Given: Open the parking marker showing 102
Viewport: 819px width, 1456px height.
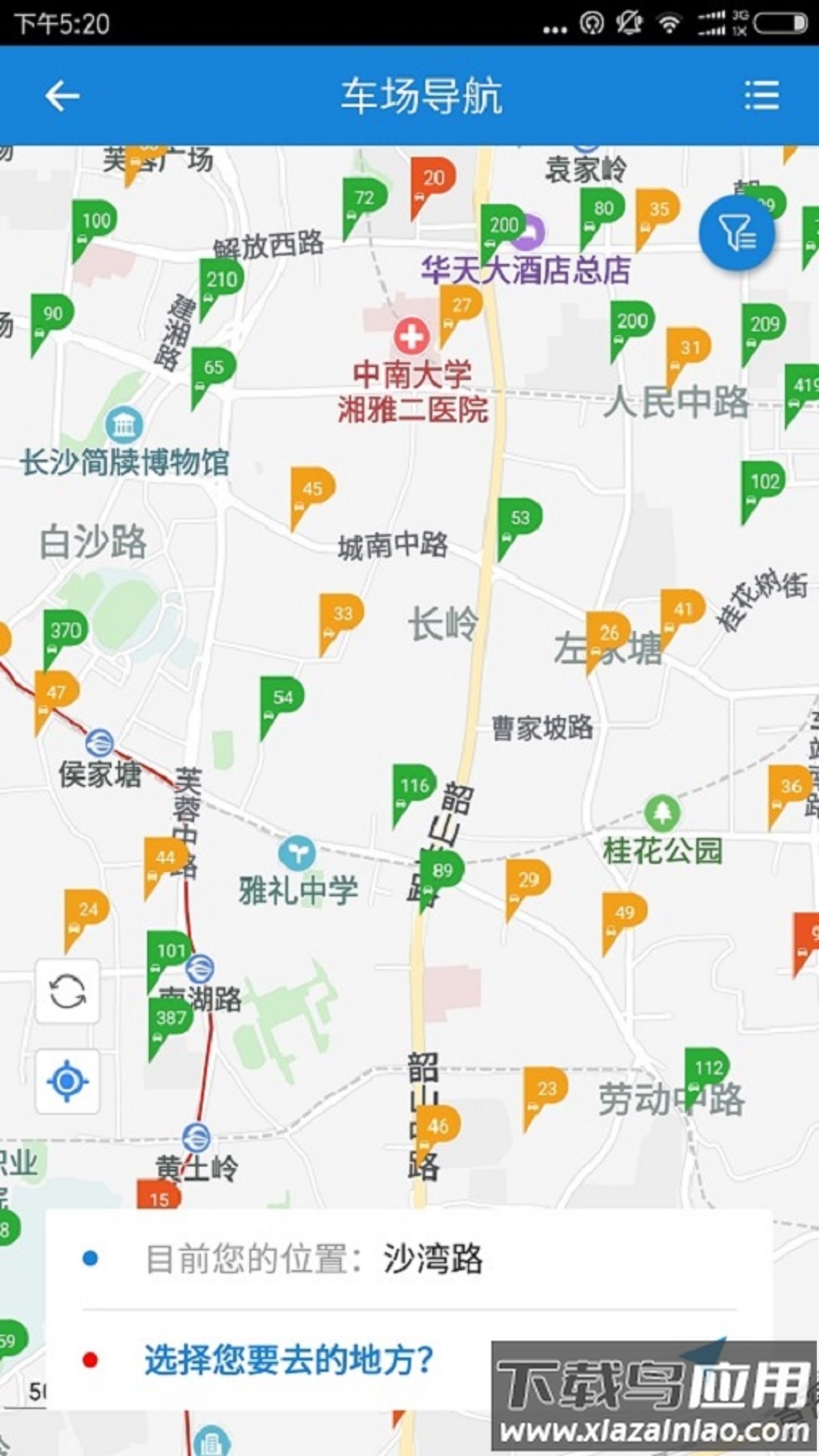Looking at the screenshot, I should [x=764, y=482].
